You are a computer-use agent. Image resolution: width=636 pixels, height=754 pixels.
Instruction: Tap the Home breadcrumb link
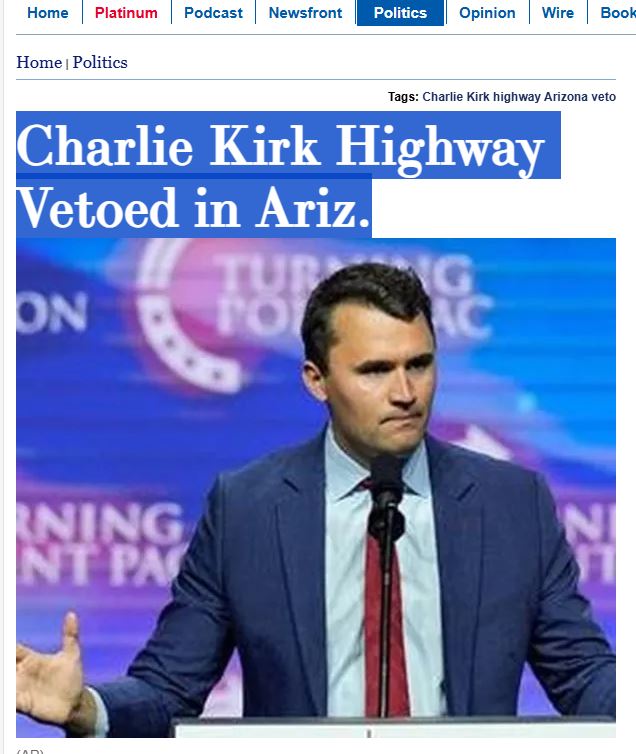point(39,62)
